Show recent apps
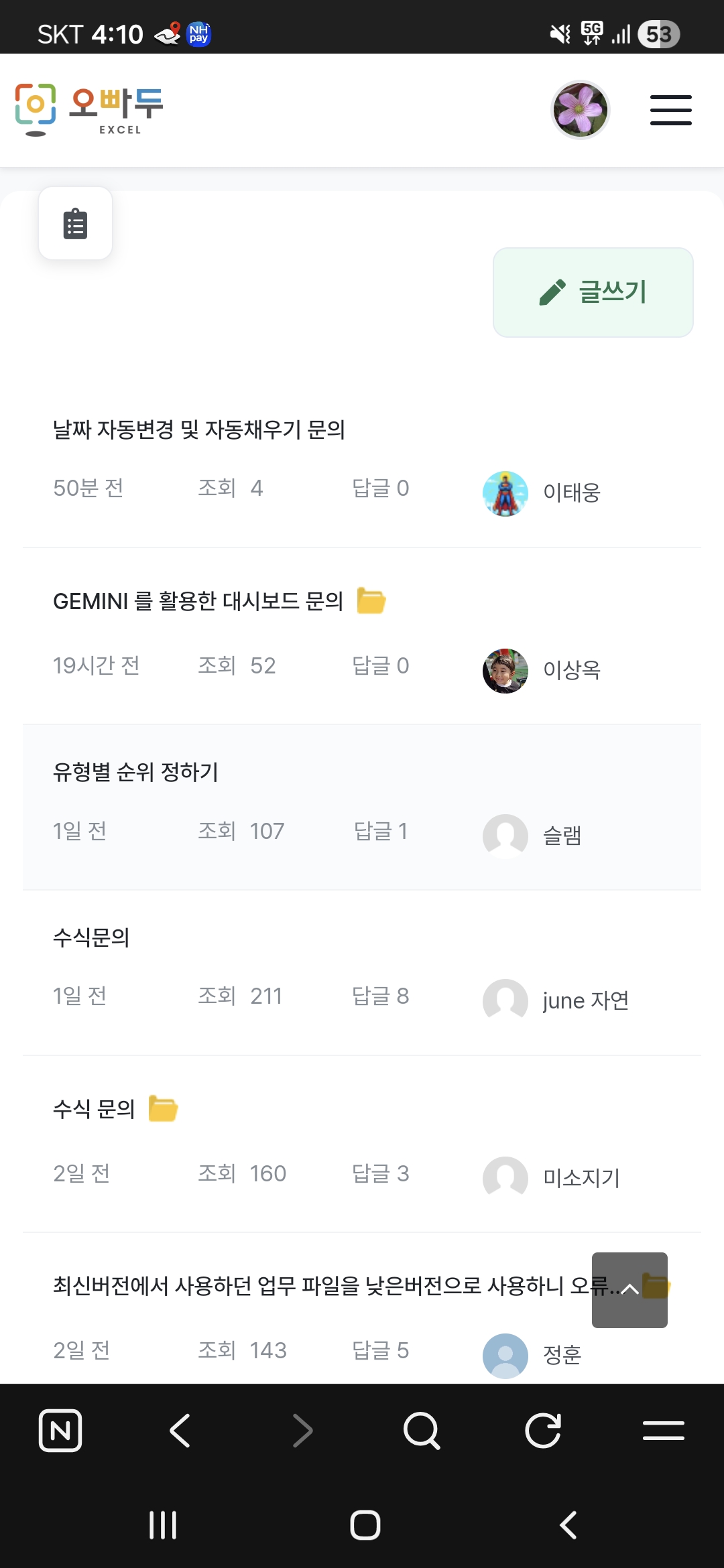 click(x=163, y=1525)
